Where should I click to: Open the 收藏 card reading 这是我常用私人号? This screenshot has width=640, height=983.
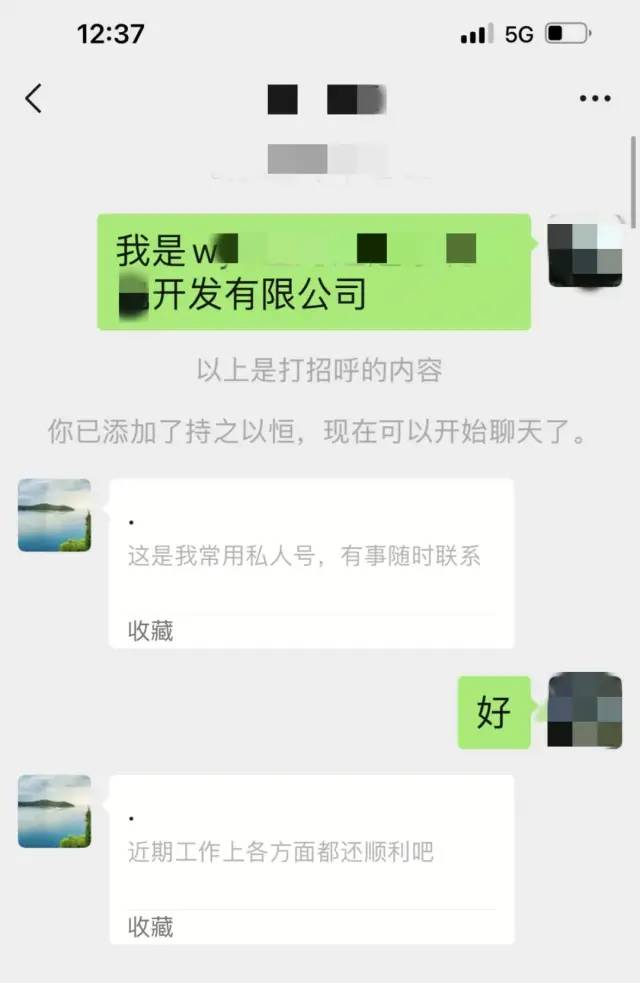311,562
